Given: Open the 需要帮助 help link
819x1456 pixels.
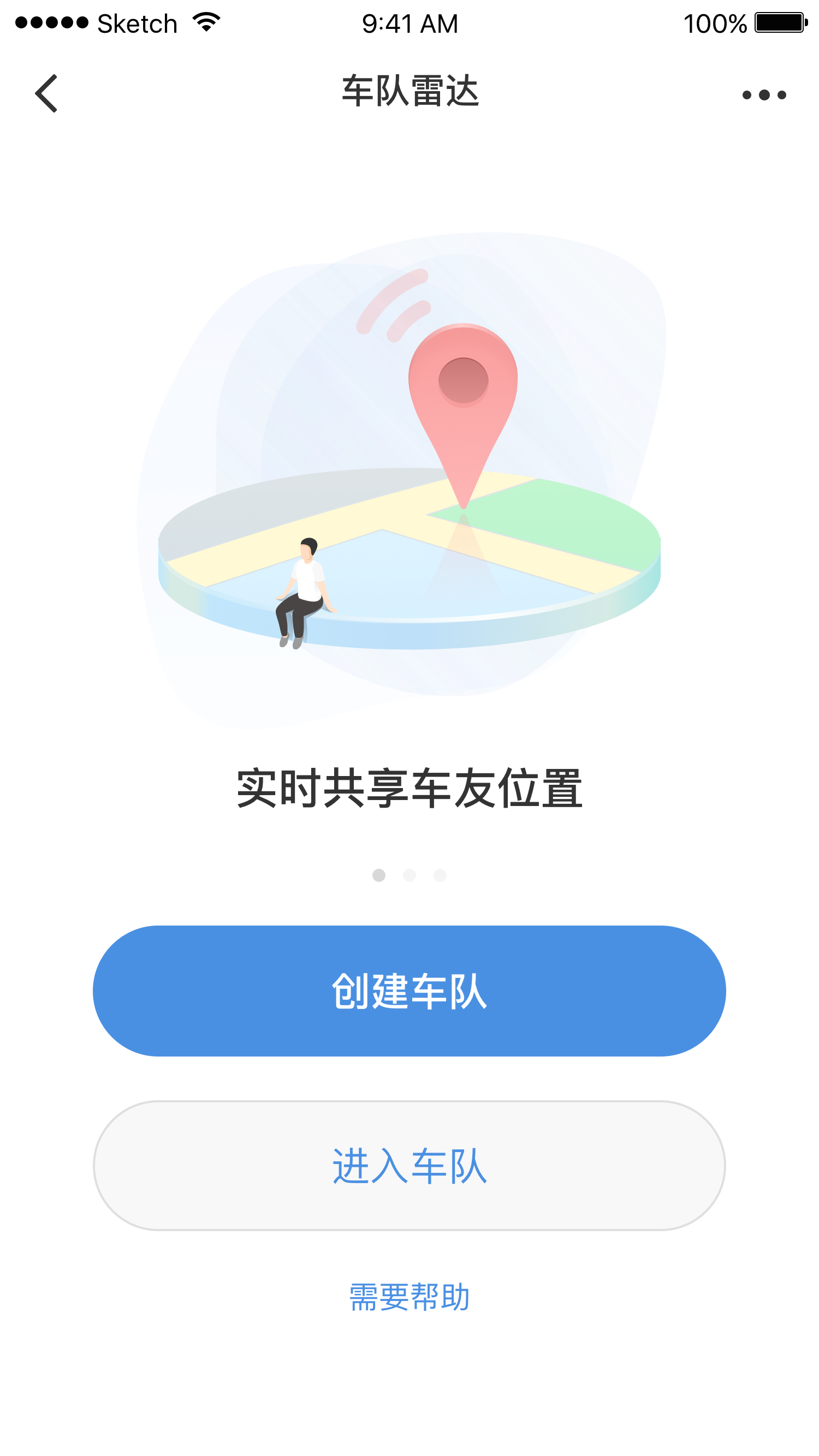Looking at the screenshot, I should click(x=410, y=1297).
